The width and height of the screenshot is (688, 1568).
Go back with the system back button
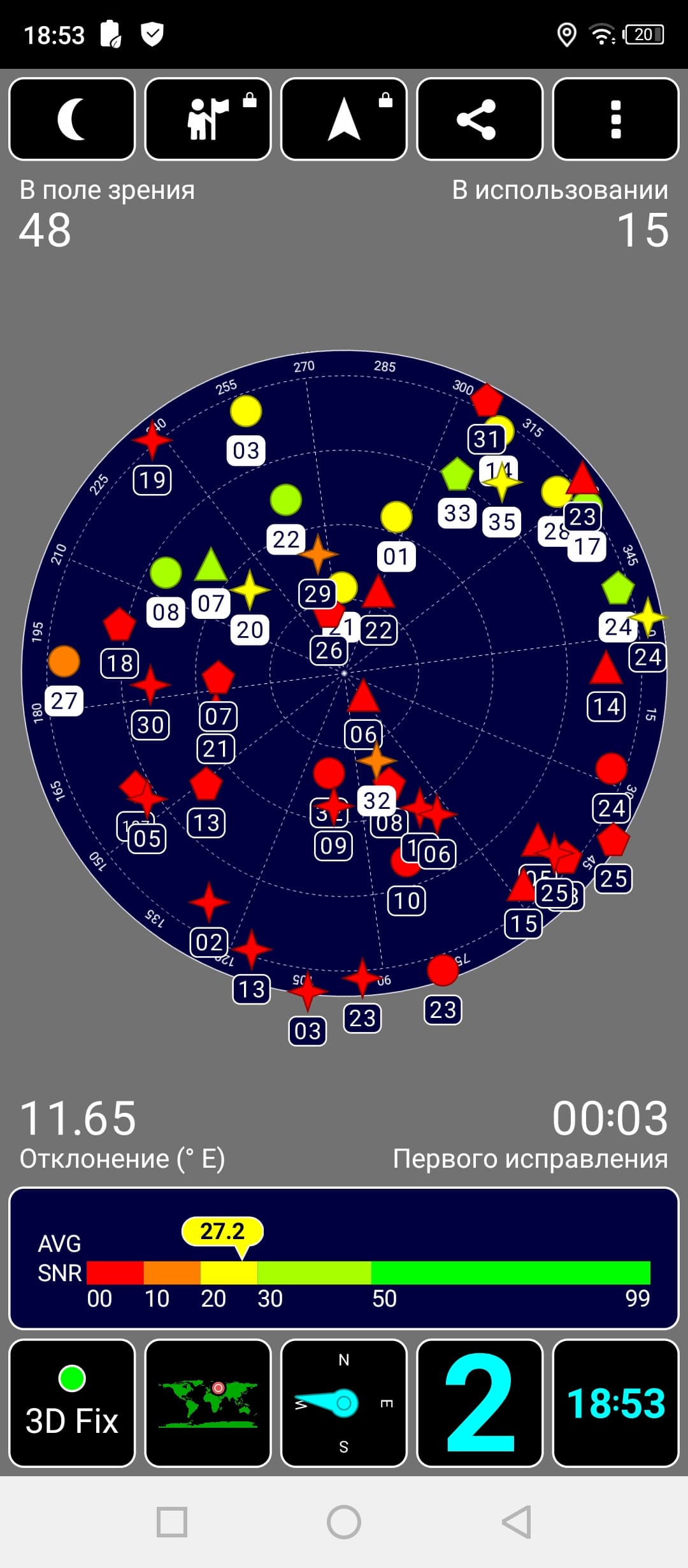click(517, 1522)
